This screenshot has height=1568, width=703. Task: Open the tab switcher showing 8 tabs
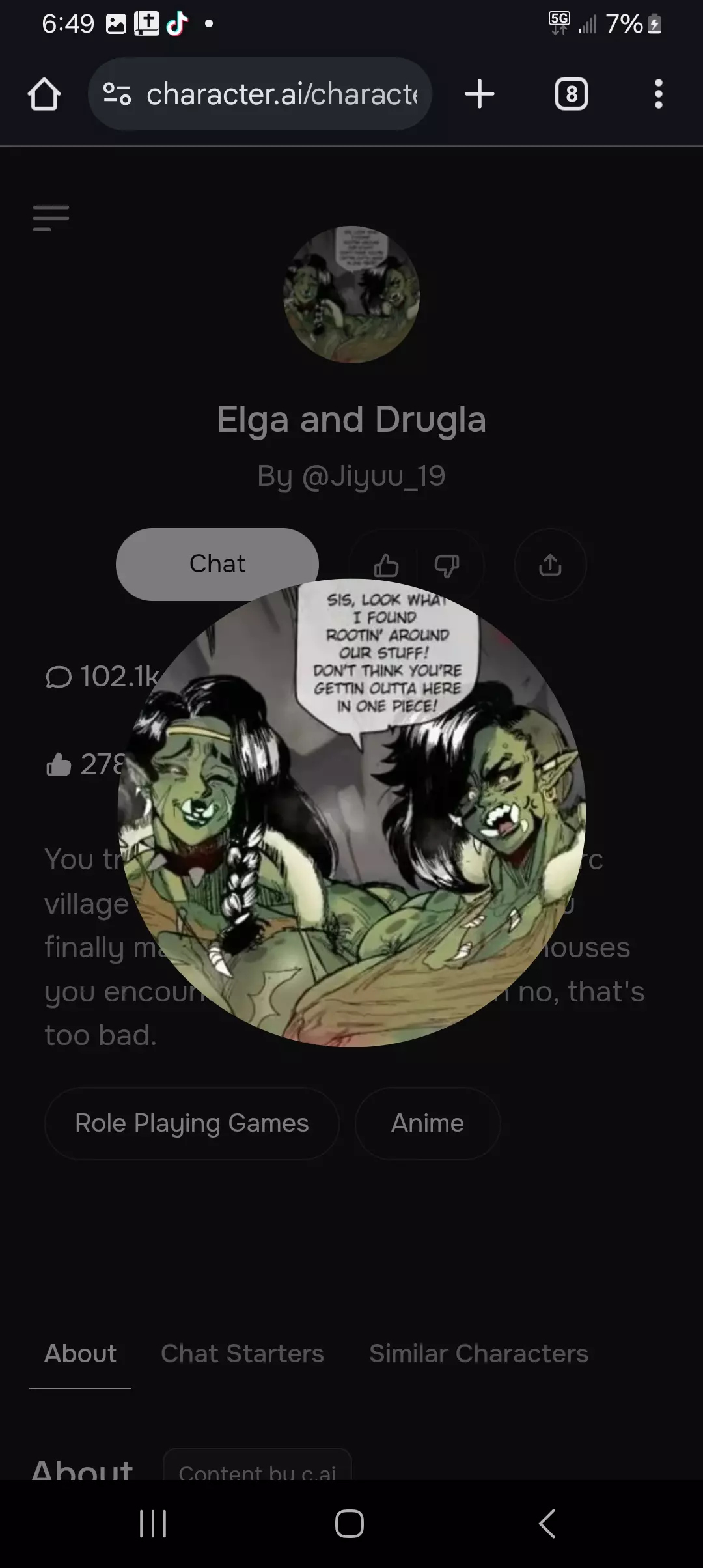pyautogui.click(x=571, y=94)
